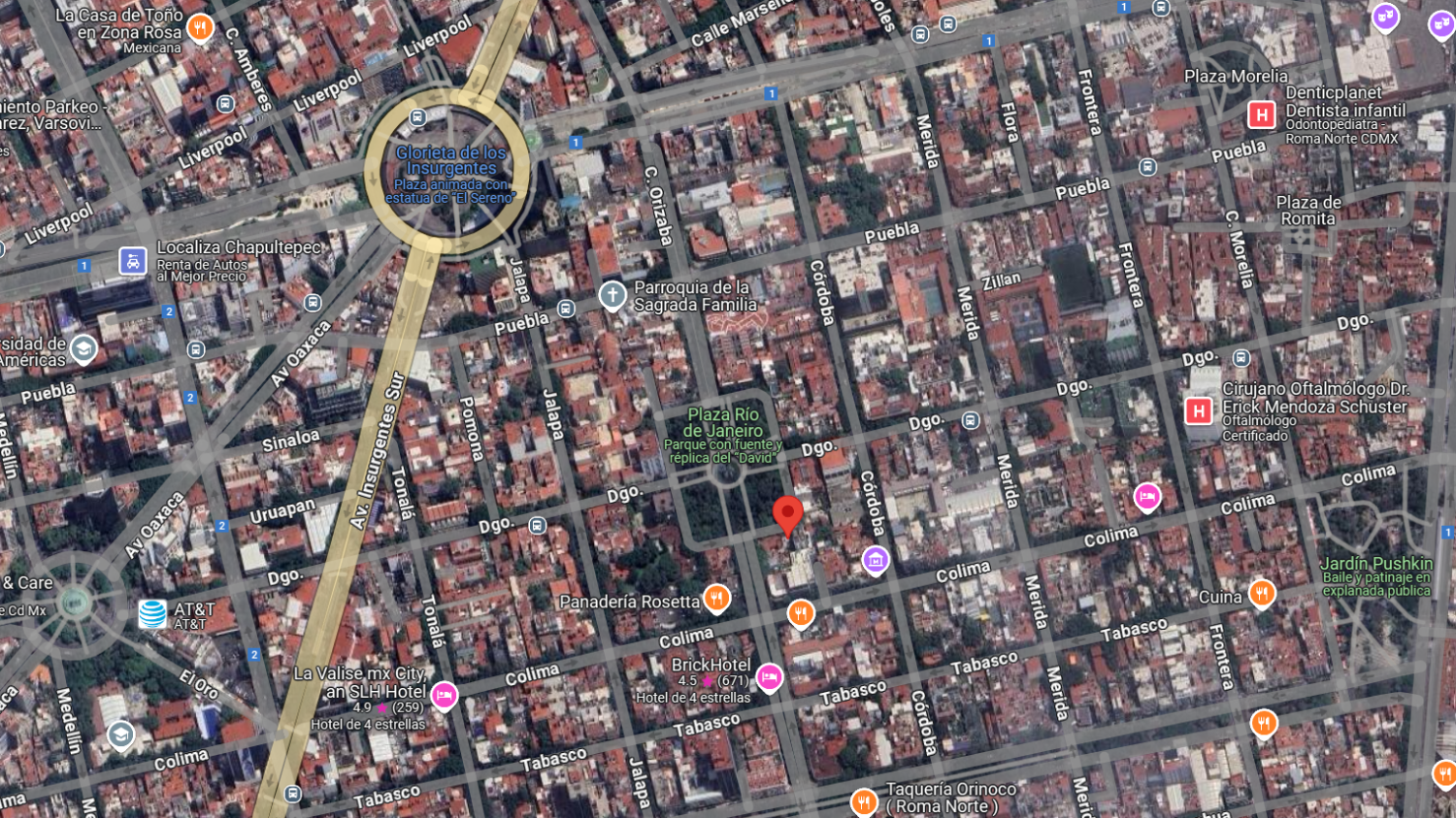View BrickHotel lodging pin
The width and height of the screenshot is (1456, 818).
(769, 676)
